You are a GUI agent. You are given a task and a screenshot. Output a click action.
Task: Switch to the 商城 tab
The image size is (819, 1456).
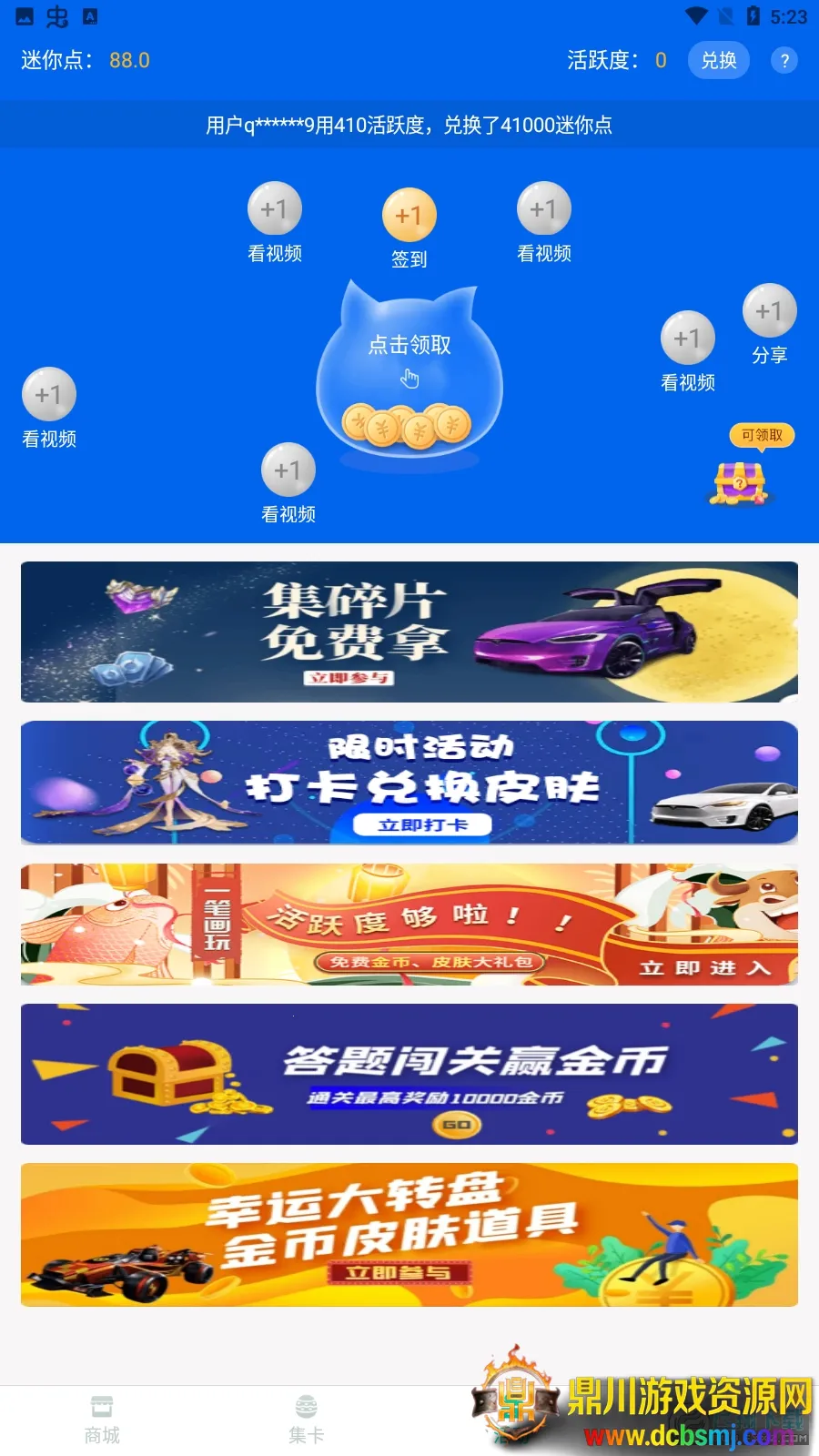point(102,1420)
